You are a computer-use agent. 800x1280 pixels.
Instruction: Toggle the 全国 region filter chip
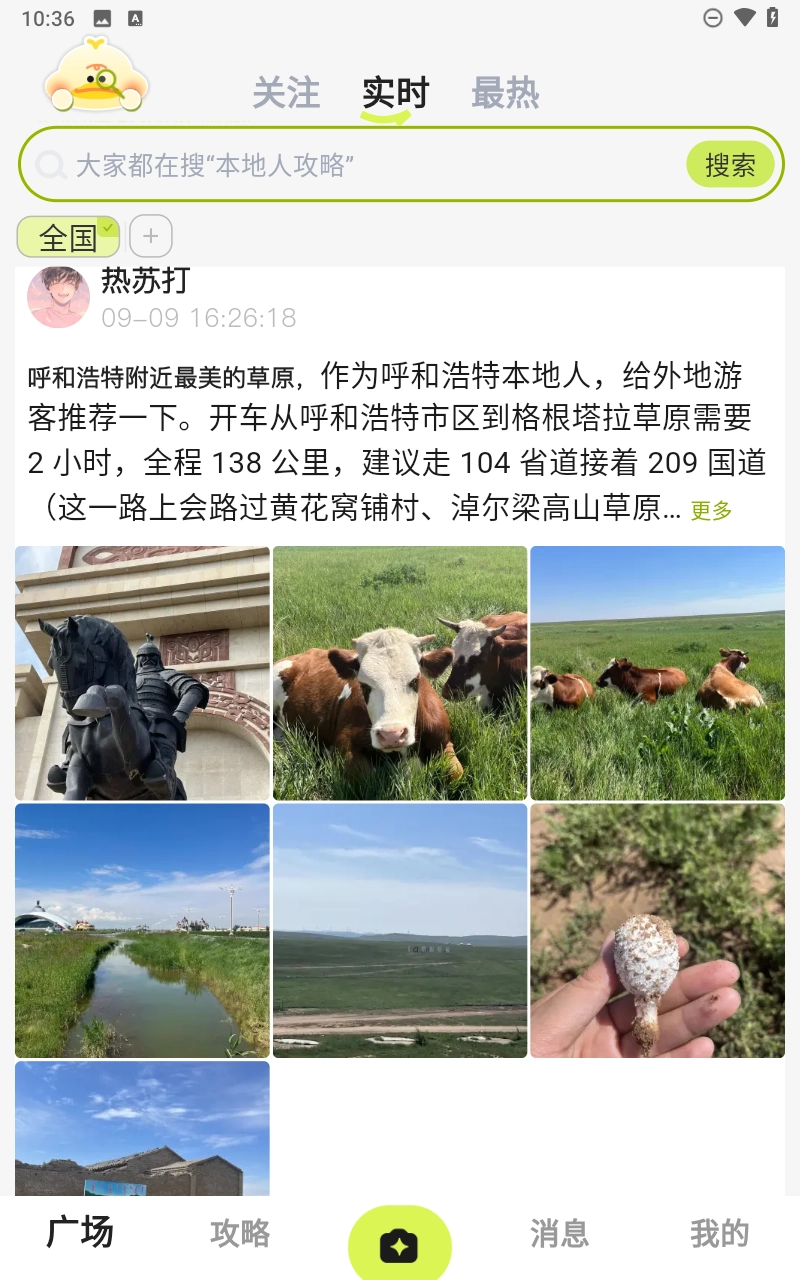coord(67,236)
